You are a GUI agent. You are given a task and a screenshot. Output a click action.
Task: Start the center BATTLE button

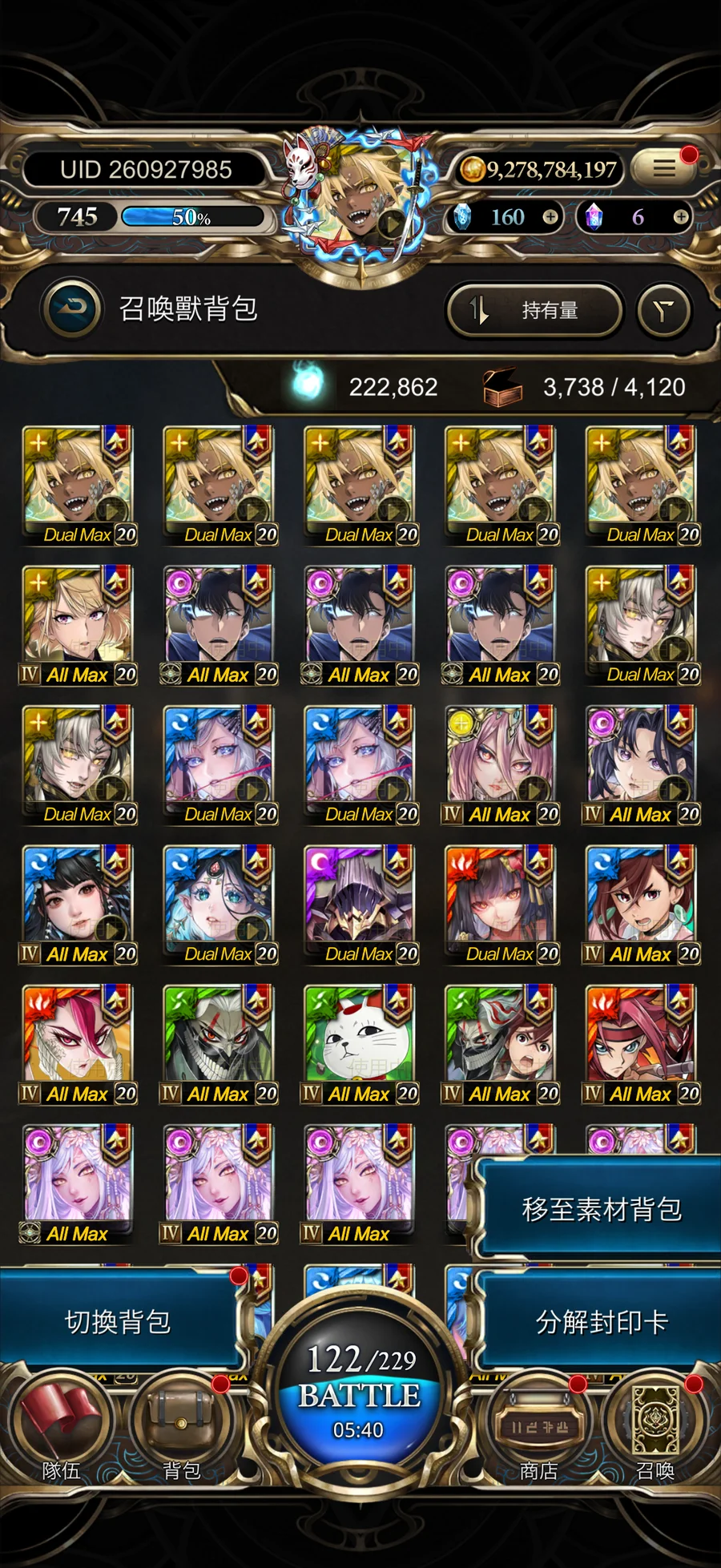coord(360,1394)
